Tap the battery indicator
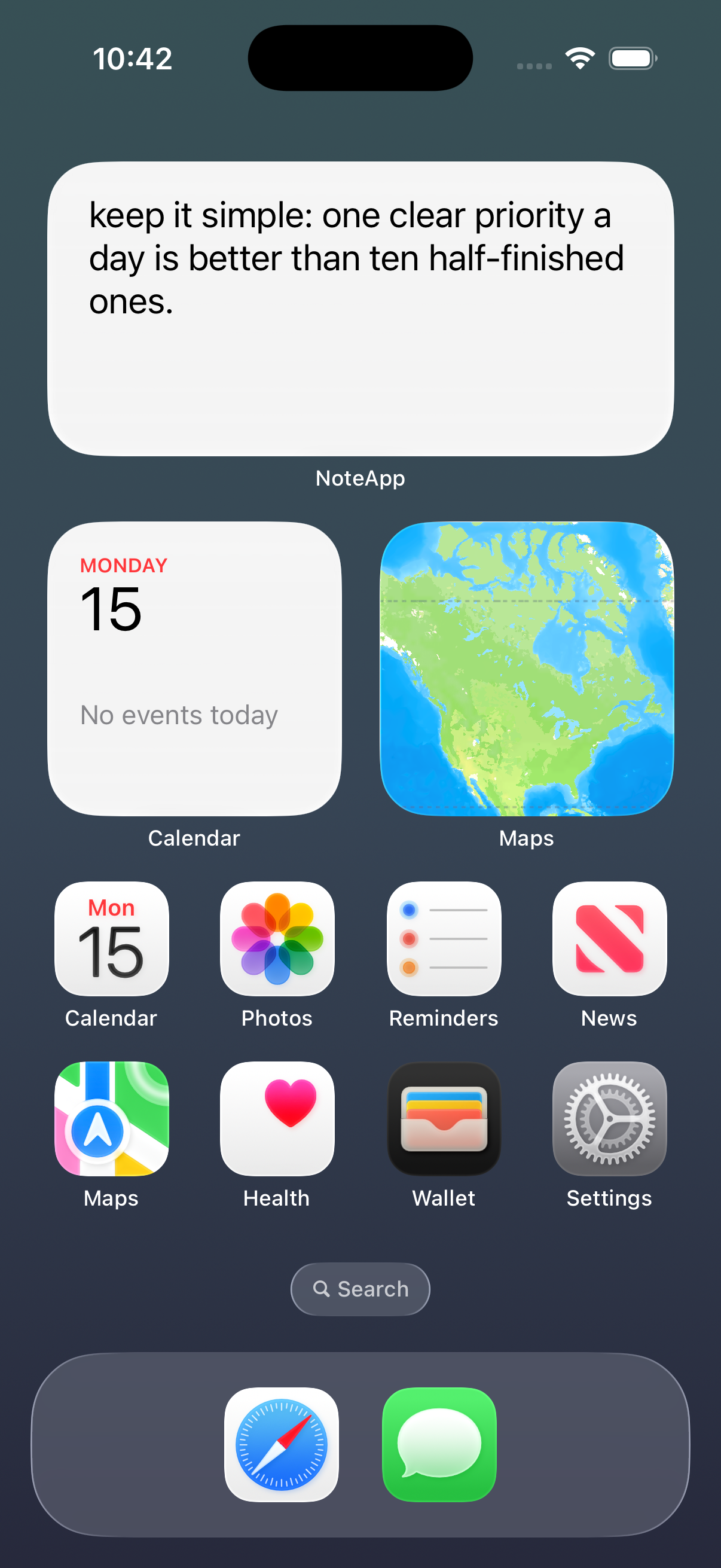 [x=631, y=58]
